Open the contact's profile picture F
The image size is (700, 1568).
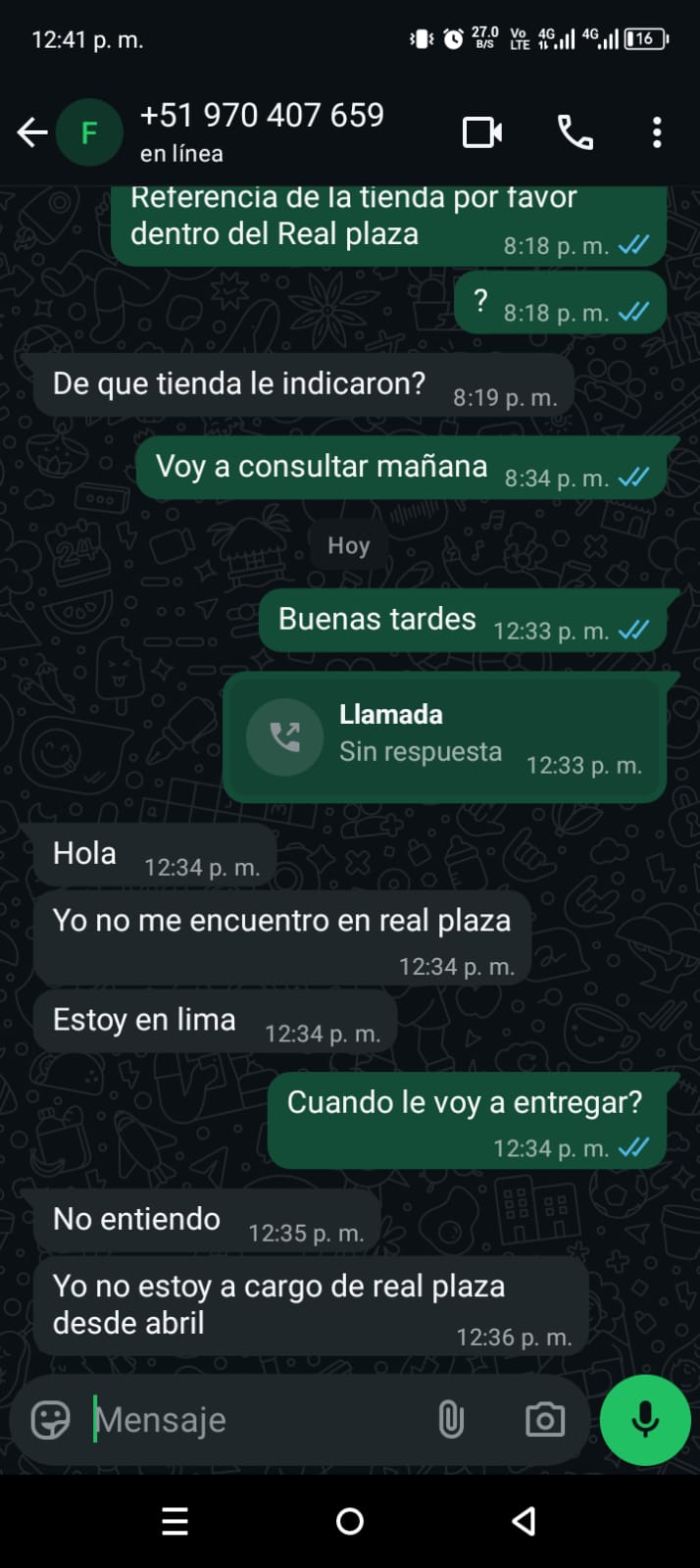(89, 132)
